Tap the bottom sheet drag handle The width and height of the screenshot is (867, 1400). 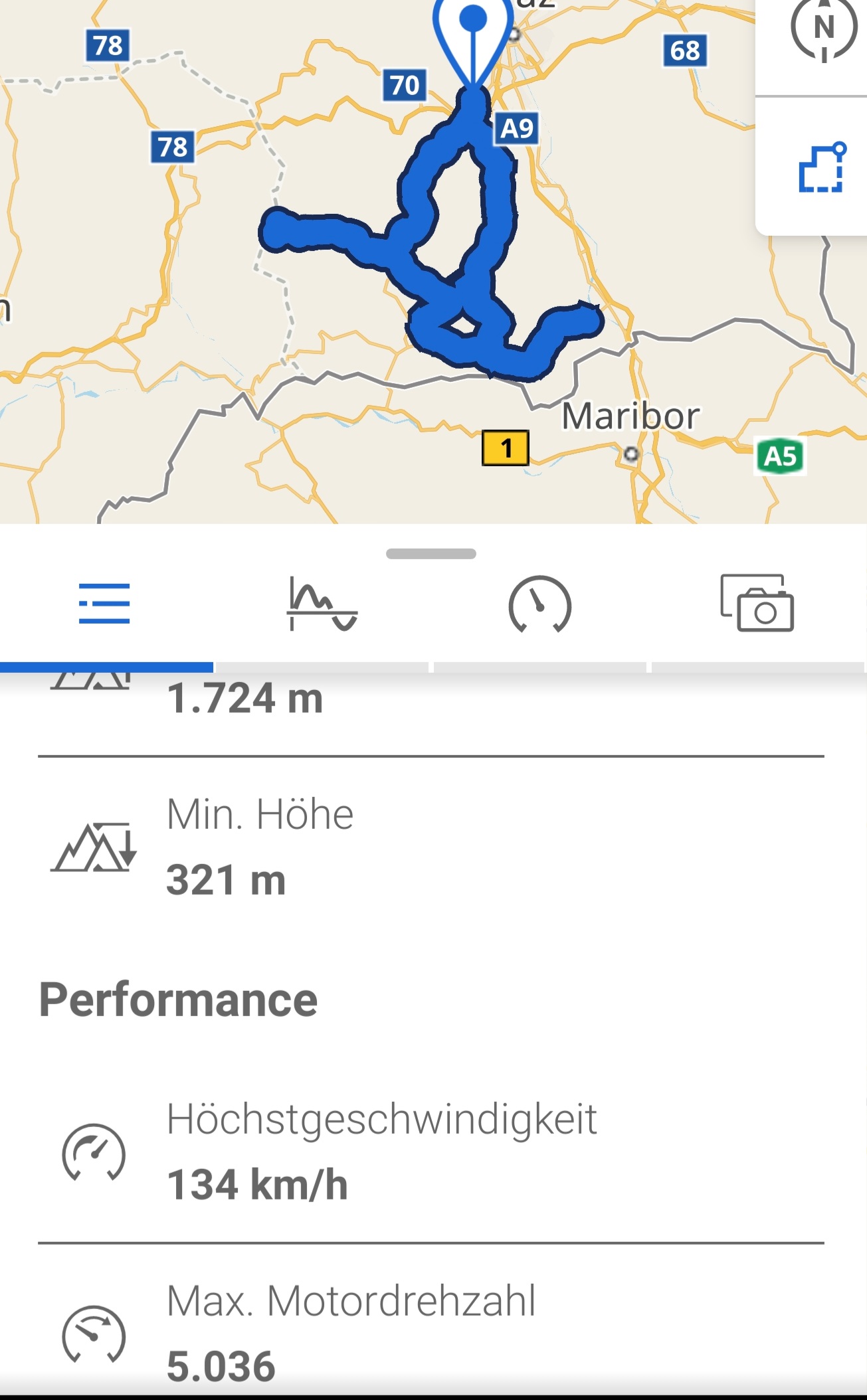click(x=431, y=554)
